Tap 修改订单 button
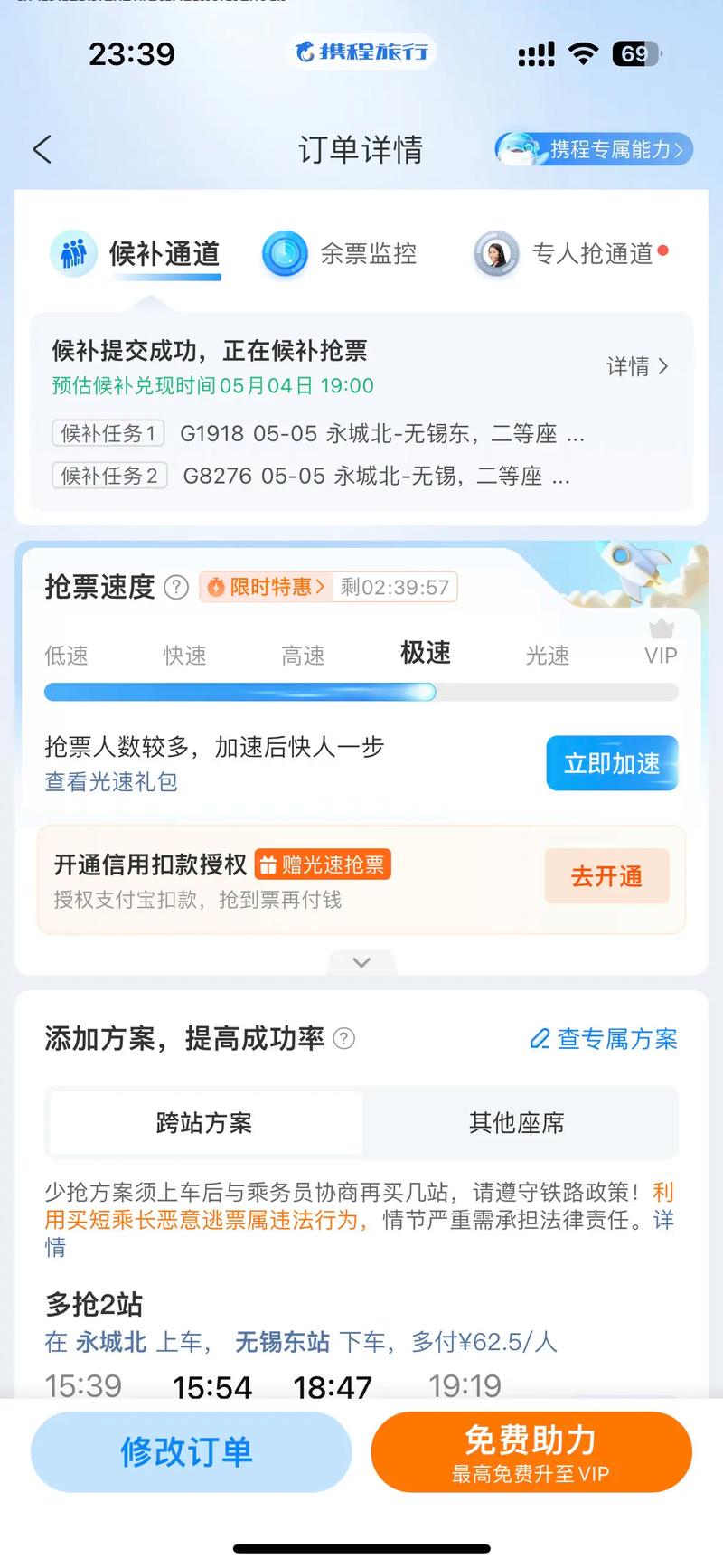The width and height of the screenshot is (723, 1568). coord(191,1452)
